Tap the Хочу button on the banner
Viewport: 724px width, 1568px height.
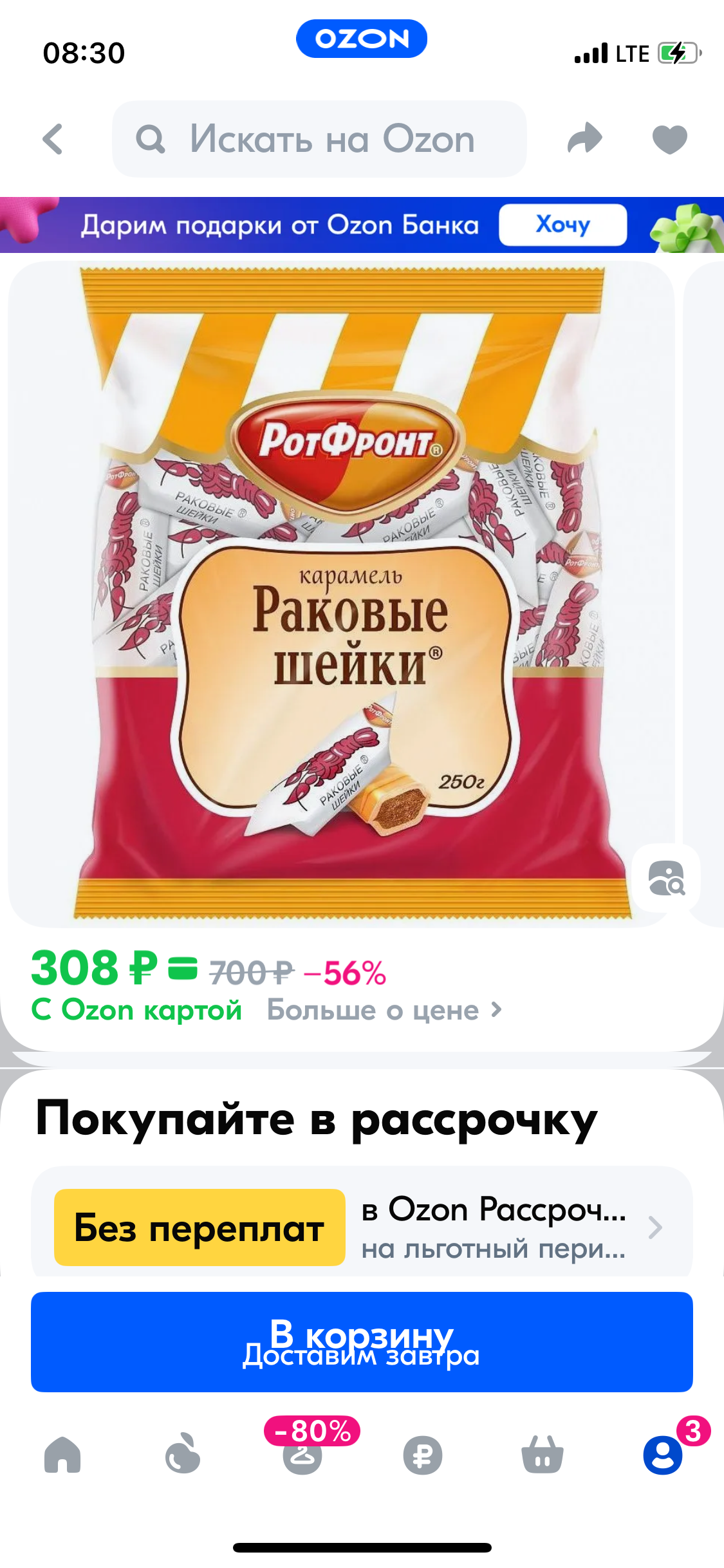[562, 225]
